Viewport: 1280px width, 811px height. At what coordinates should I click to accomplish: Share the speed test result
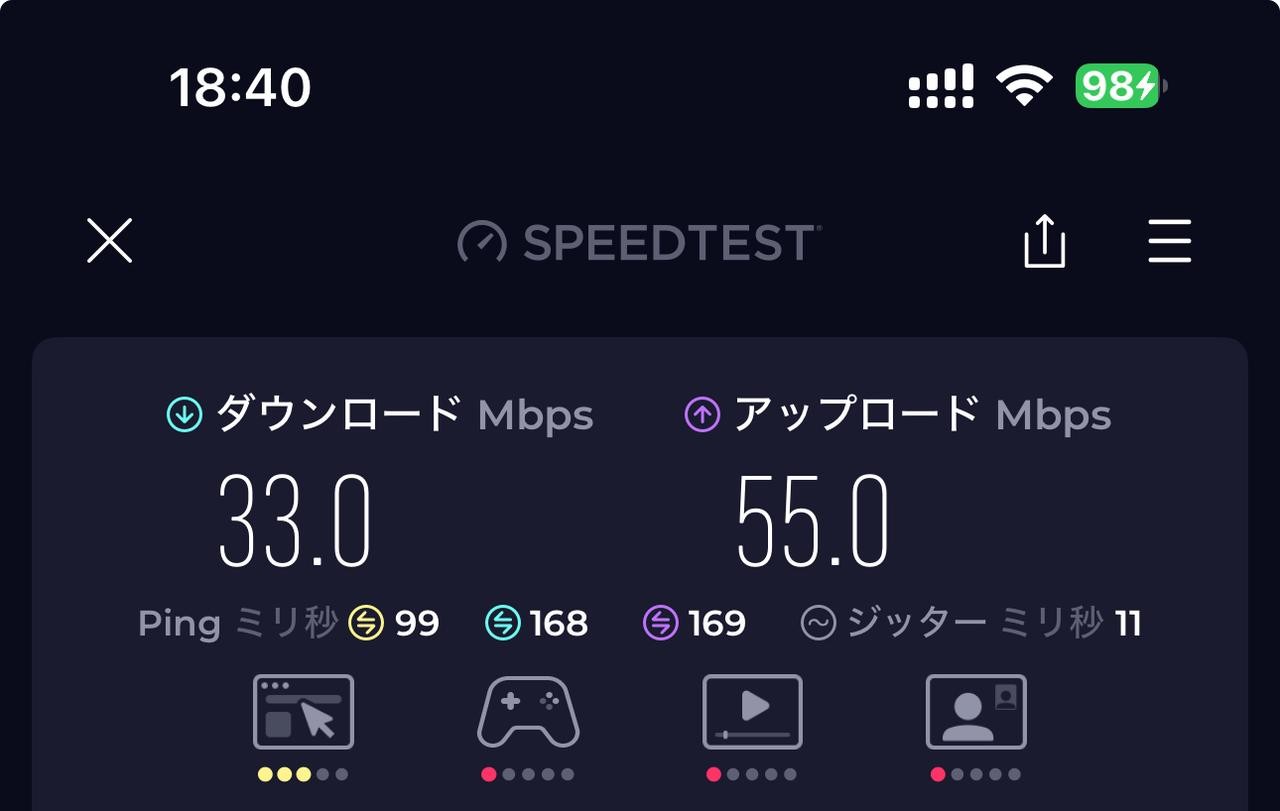point(1045,241)
